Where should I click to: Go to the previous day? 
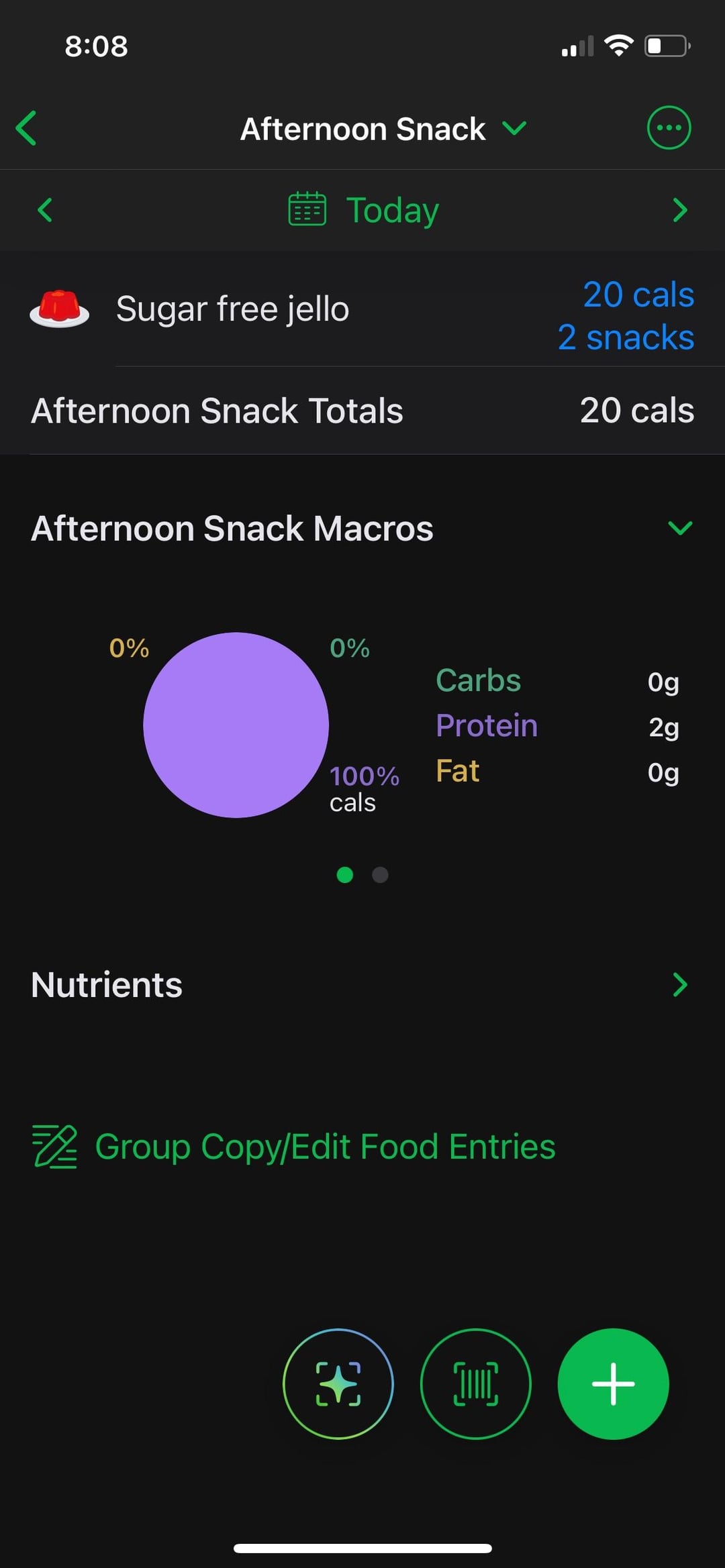coord(45,210)
